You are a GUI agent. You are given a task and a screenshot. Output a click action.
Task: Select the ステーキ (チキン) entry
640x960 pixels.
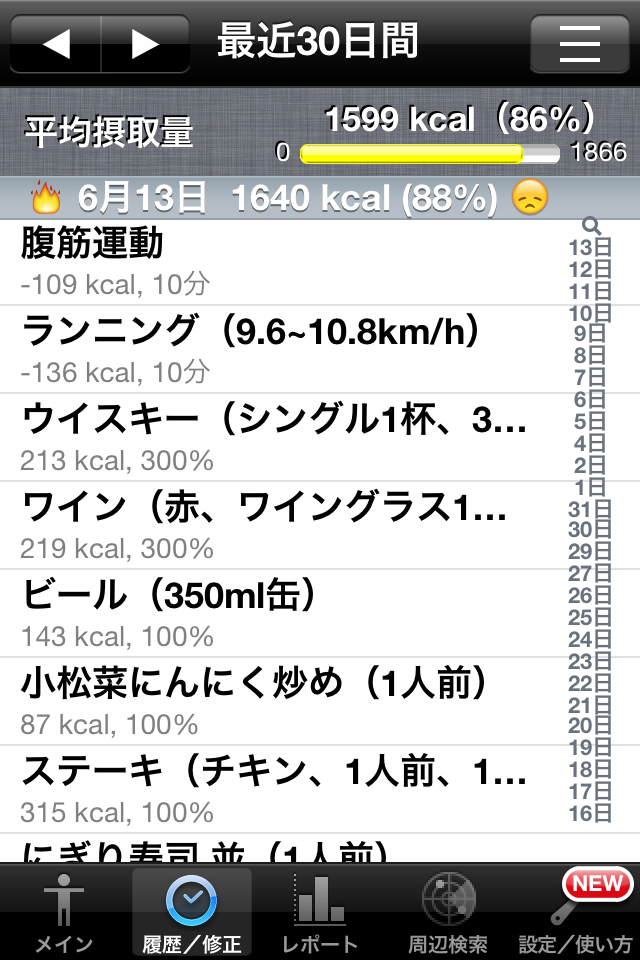pos(280,789)
